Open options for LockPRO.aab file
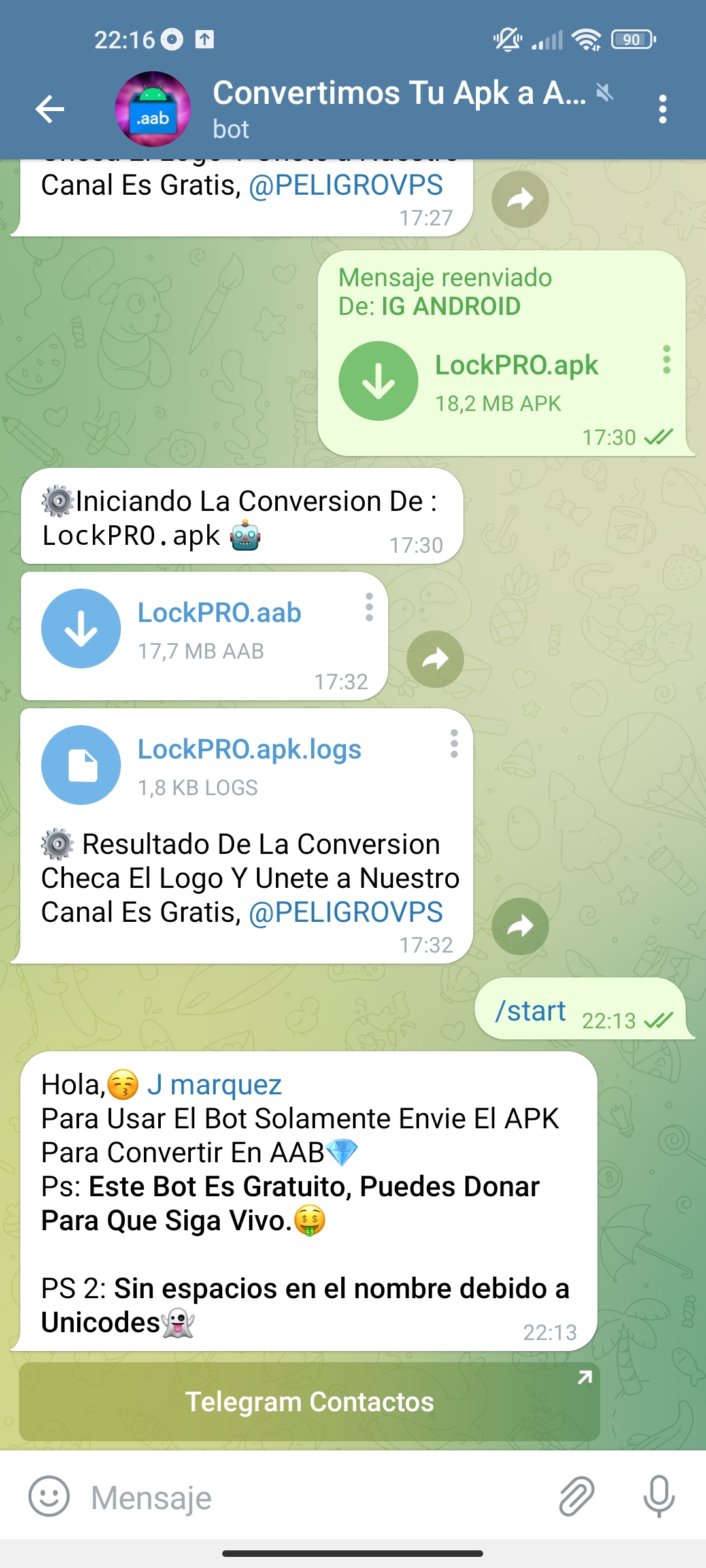This screenshot has height=1568, width=706. click(x=369, y=607)
